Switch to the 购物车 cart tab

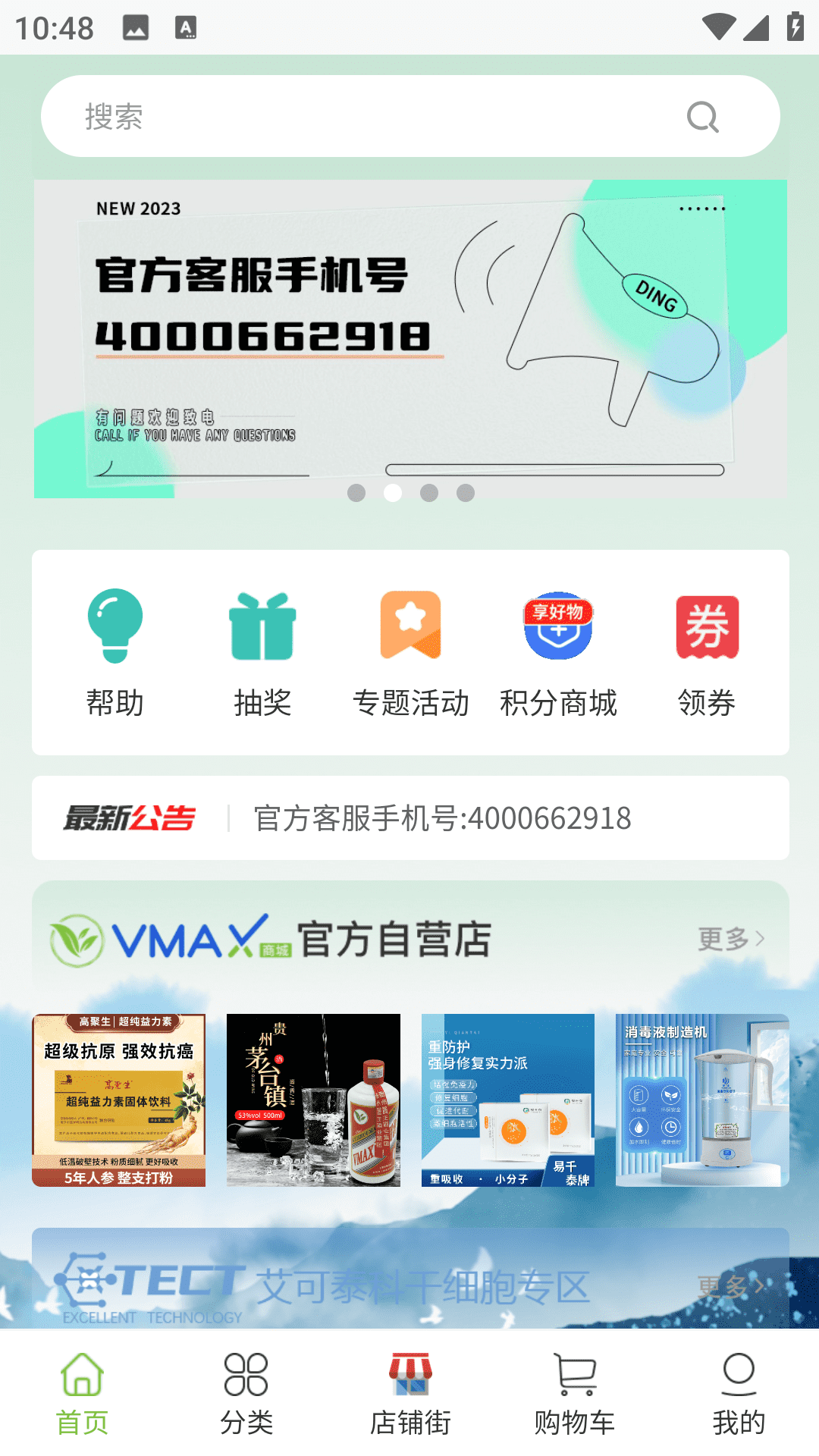tap(574, 1394)
